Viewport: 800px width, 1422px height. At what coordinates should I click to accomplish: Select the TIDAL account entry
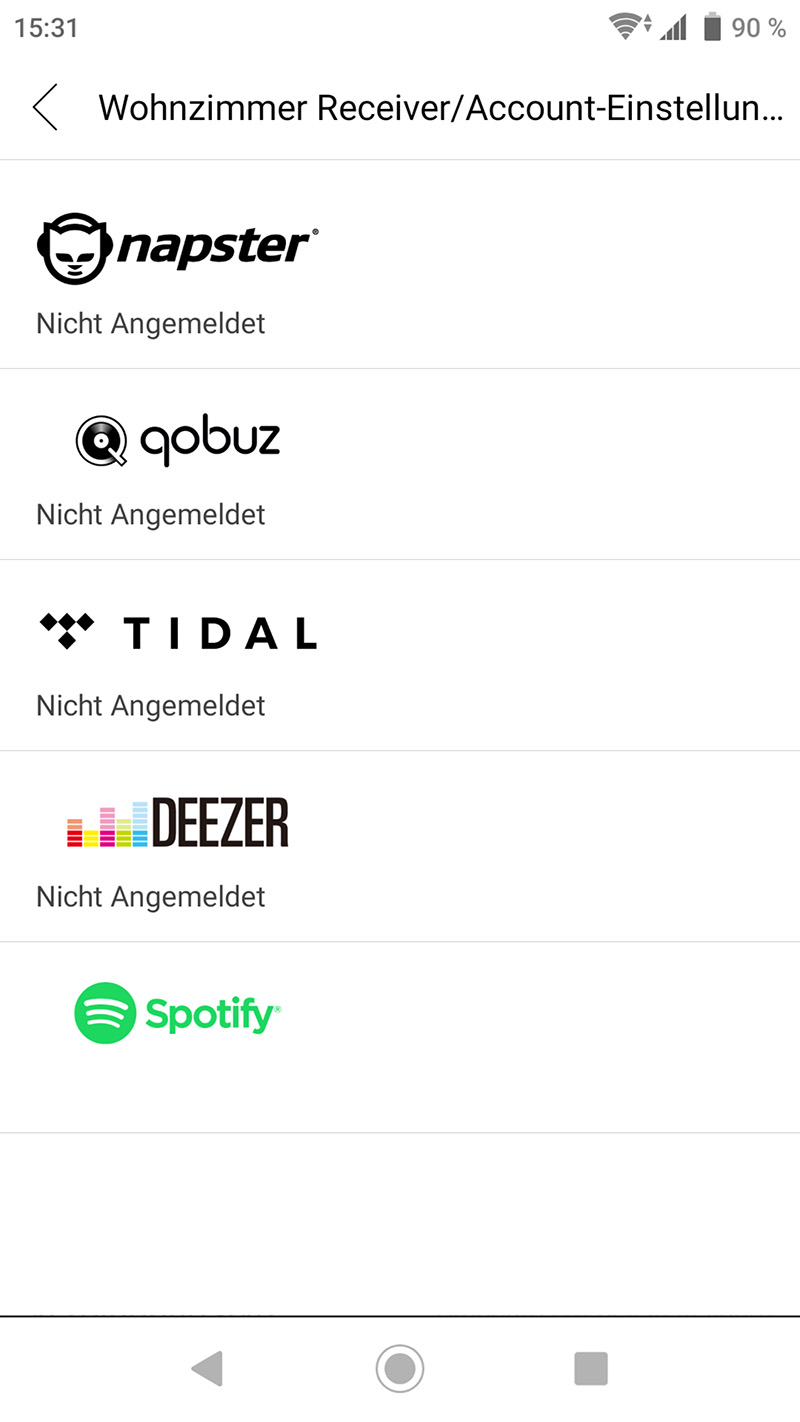400,656
